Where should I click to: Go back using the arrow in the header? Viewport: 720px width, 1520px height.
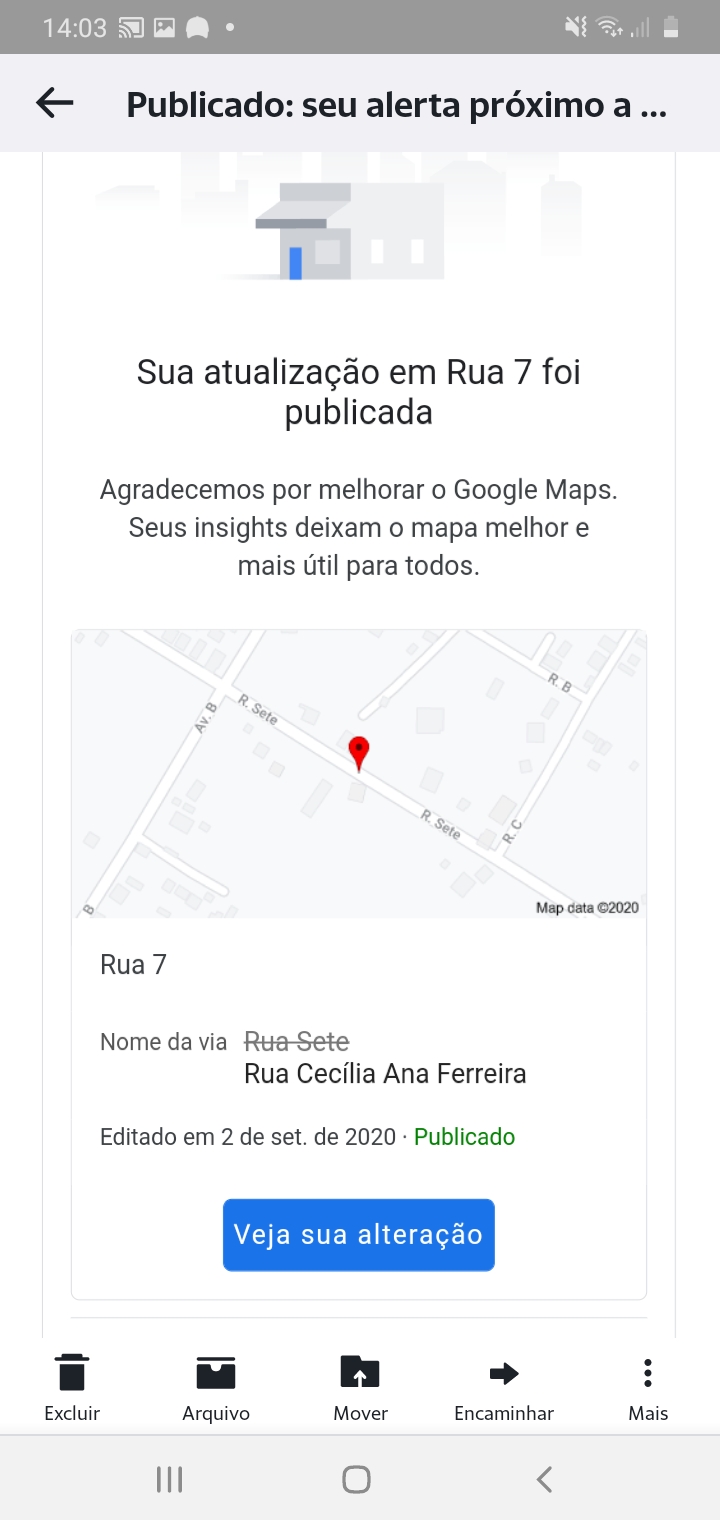tap(55, 103)
